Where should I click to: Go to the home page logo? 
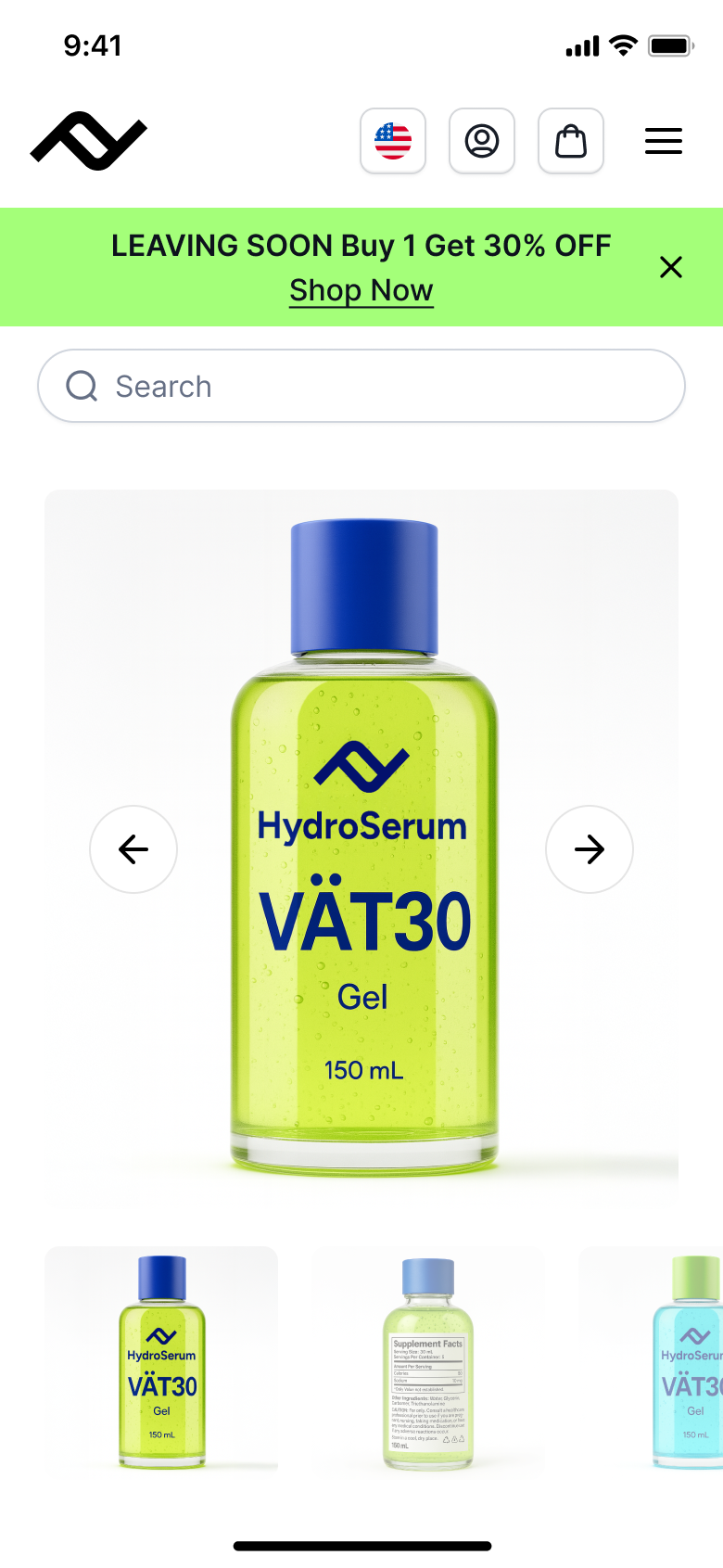click(89, 141)
